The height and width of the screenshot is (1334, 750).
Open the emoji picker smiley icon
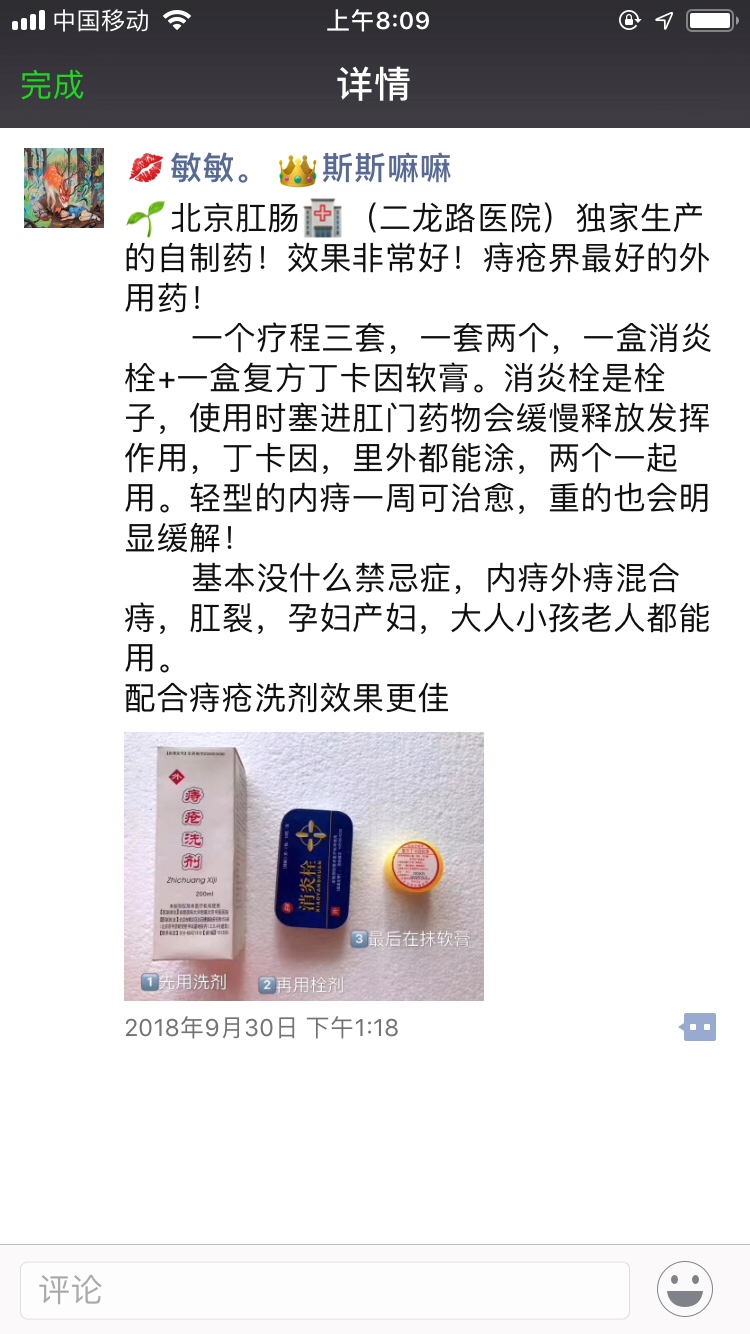coord(685,1289)
